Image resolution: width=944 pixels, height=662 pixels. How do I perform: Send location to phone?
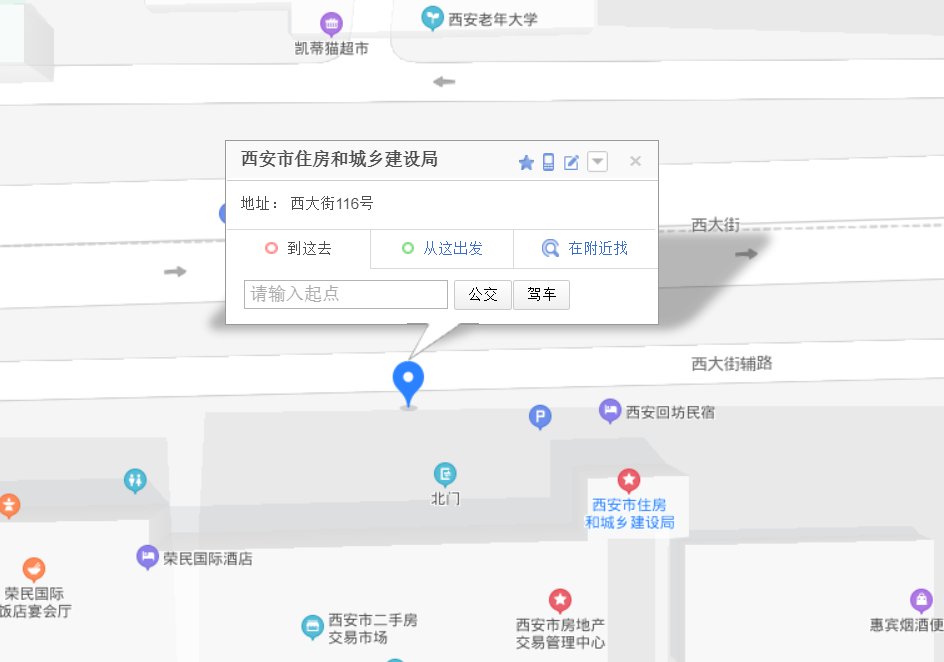coord(548,162)
